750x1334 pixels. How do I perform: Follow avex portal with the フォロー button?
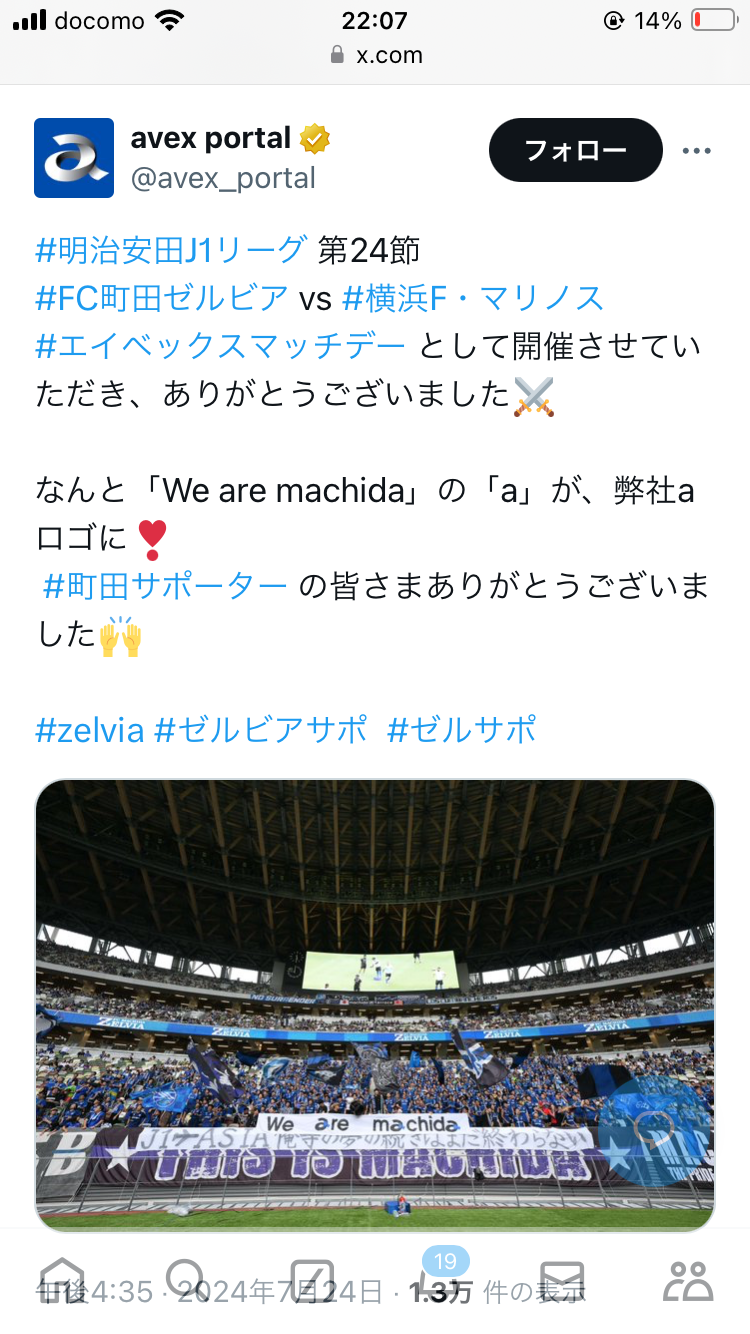tap(575, 150)
